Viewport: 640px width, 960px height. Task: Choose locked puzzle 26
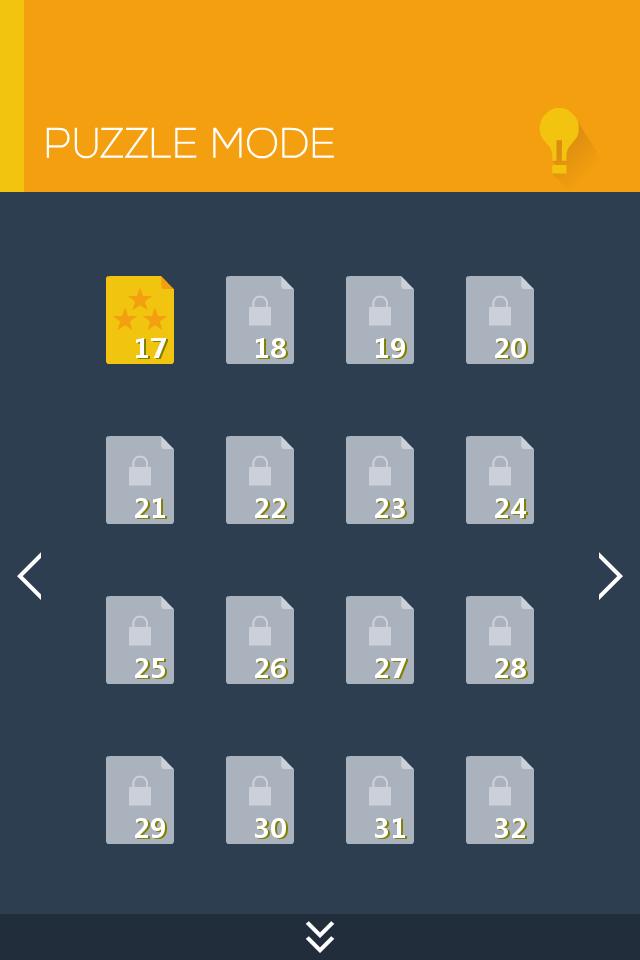(x=260, y=640)
